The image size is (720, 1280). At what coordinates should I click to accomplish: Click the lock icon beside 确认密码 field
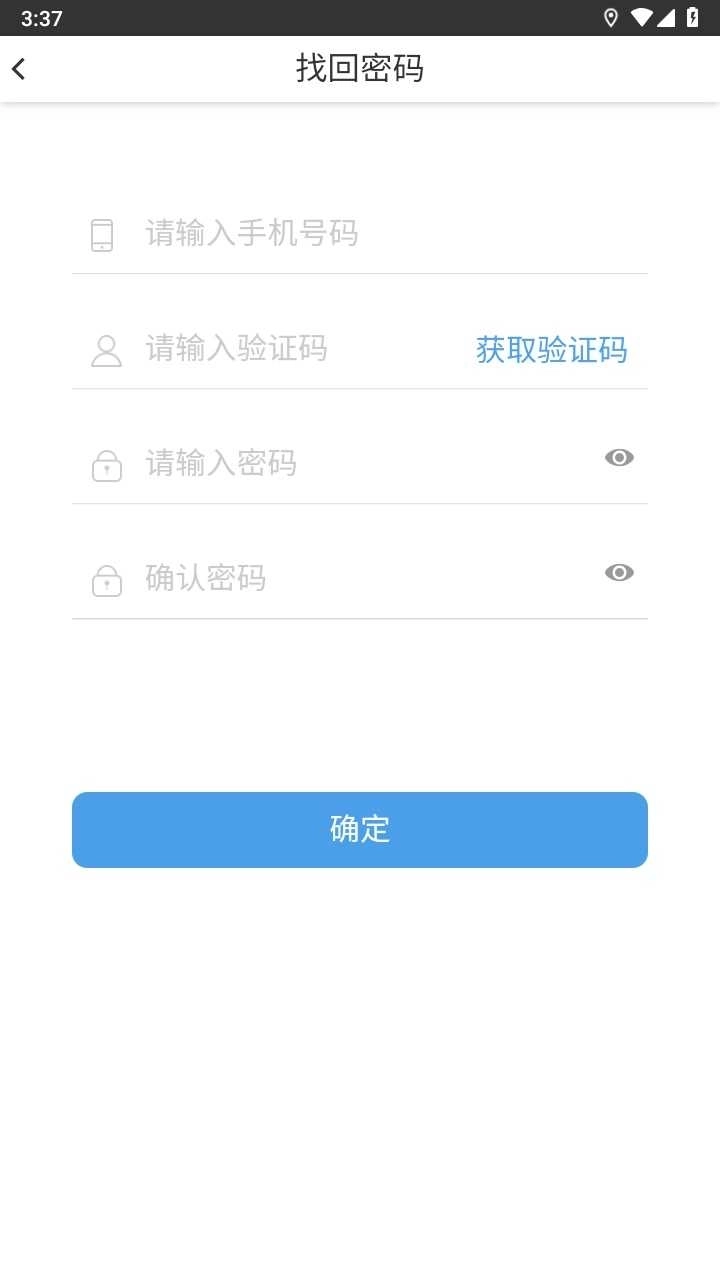[x=106, y=579]
